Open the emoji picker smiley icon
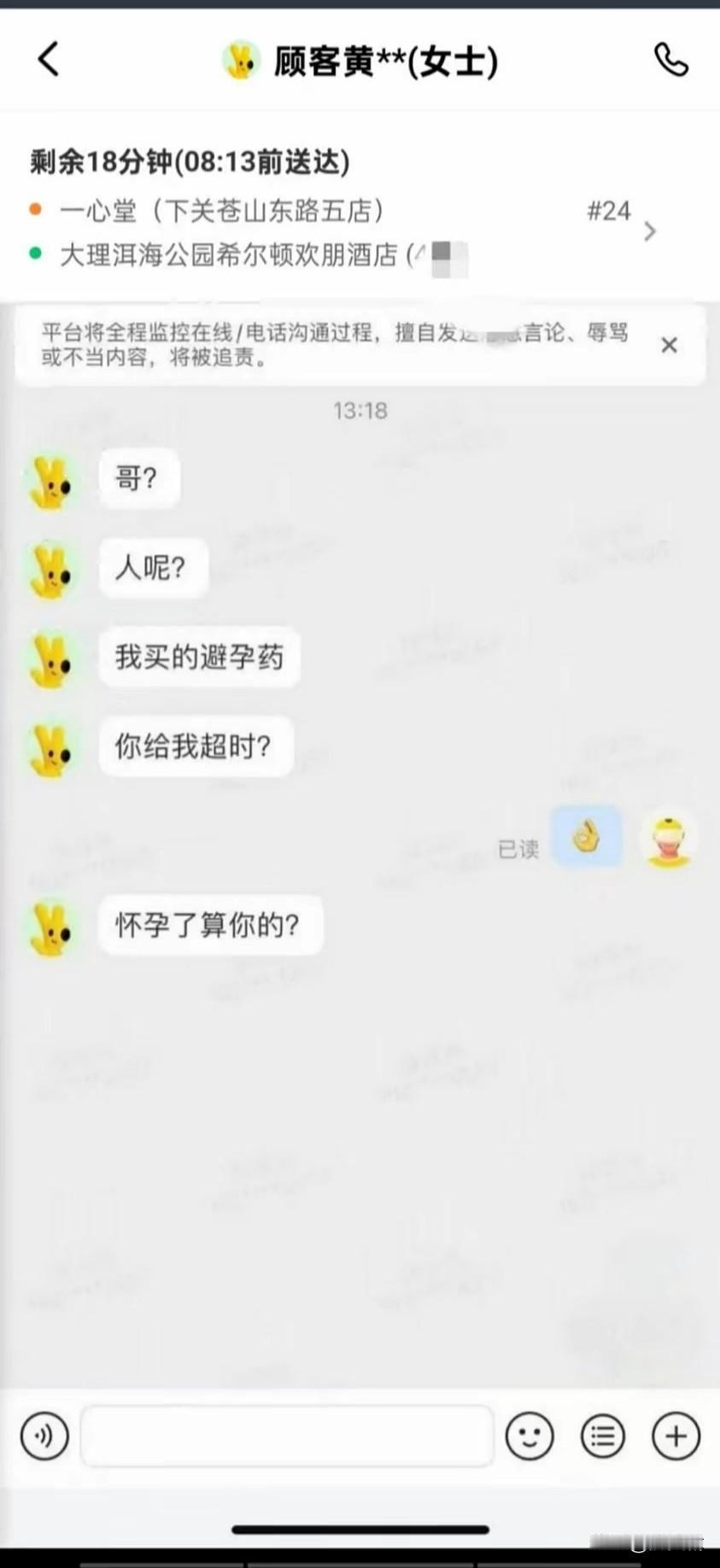 [530, 1436]
